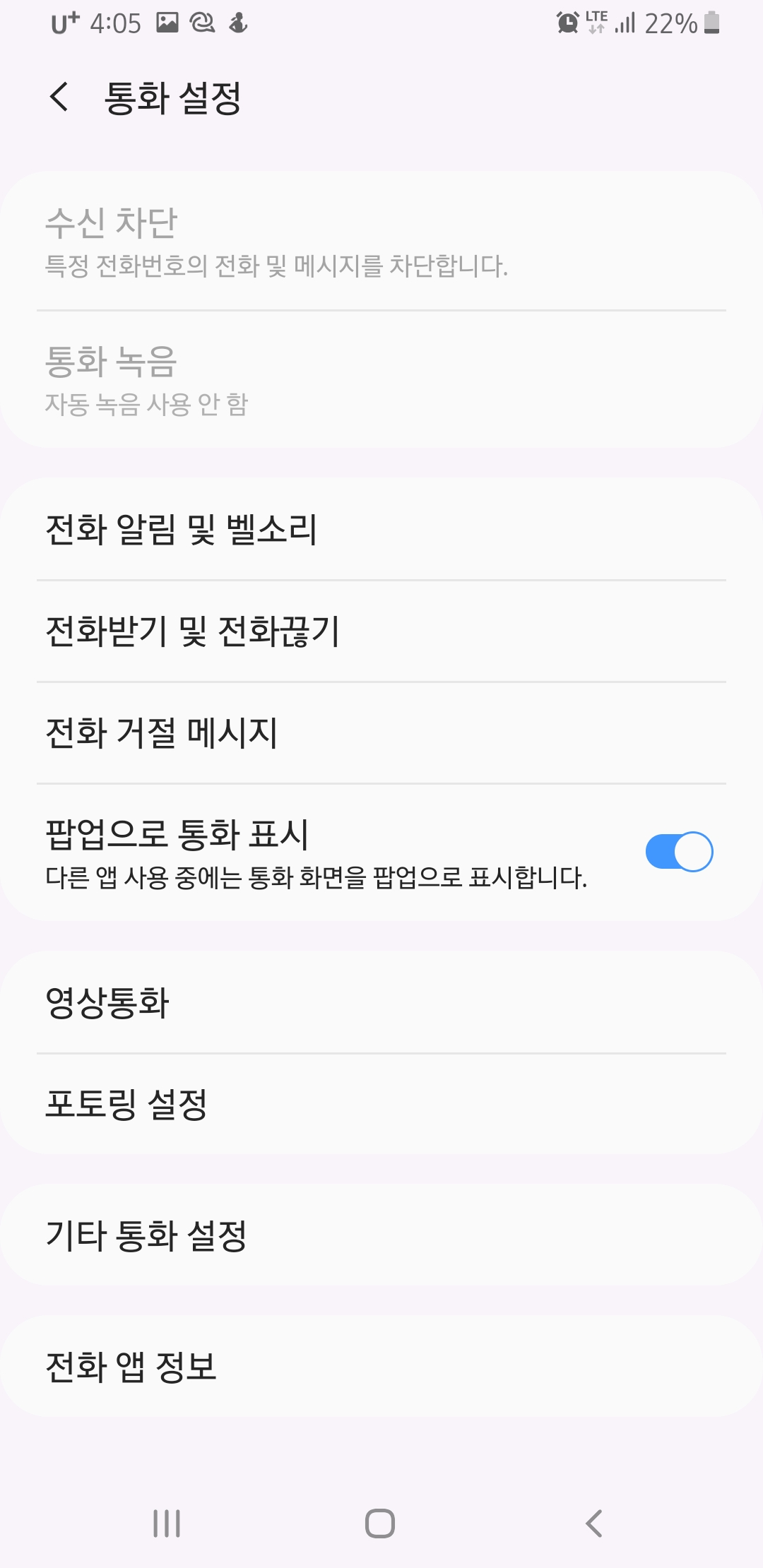763x1568 pixels.
Task: Open 영상통화 settings
Action: [x=381, y=1002]
